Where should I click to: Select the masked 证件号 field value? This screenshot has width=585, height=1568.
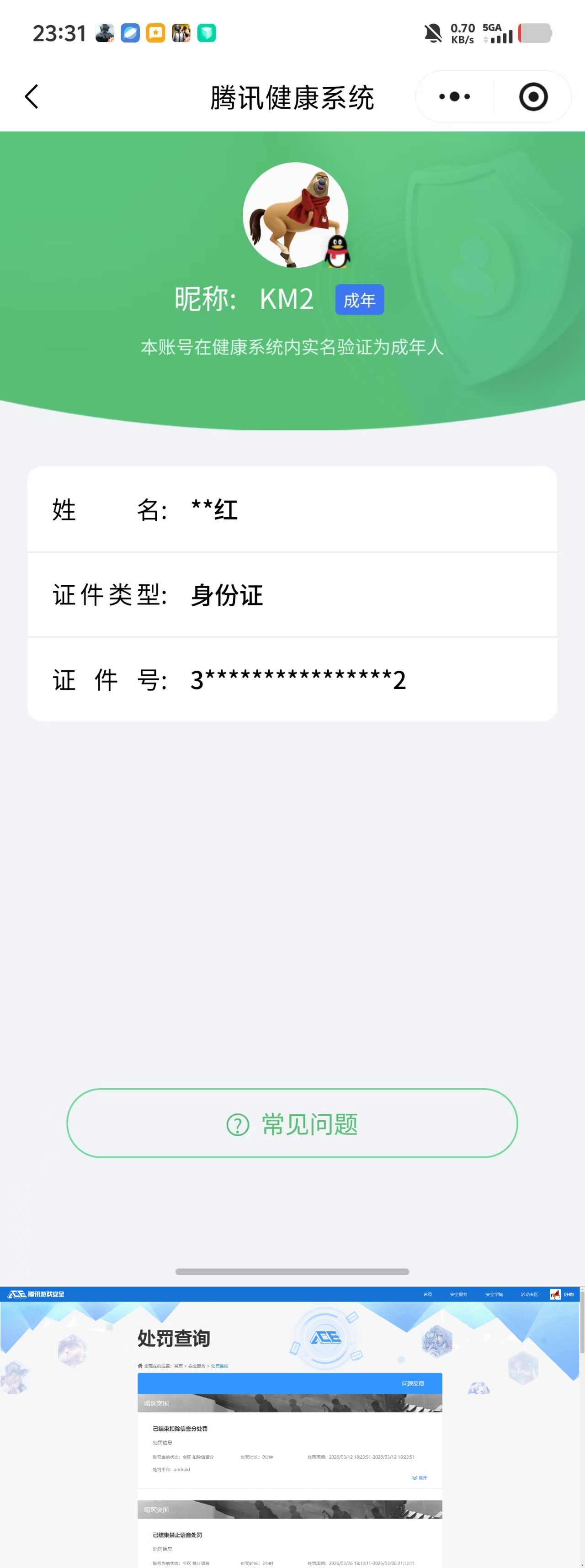[x=298, y=680]
